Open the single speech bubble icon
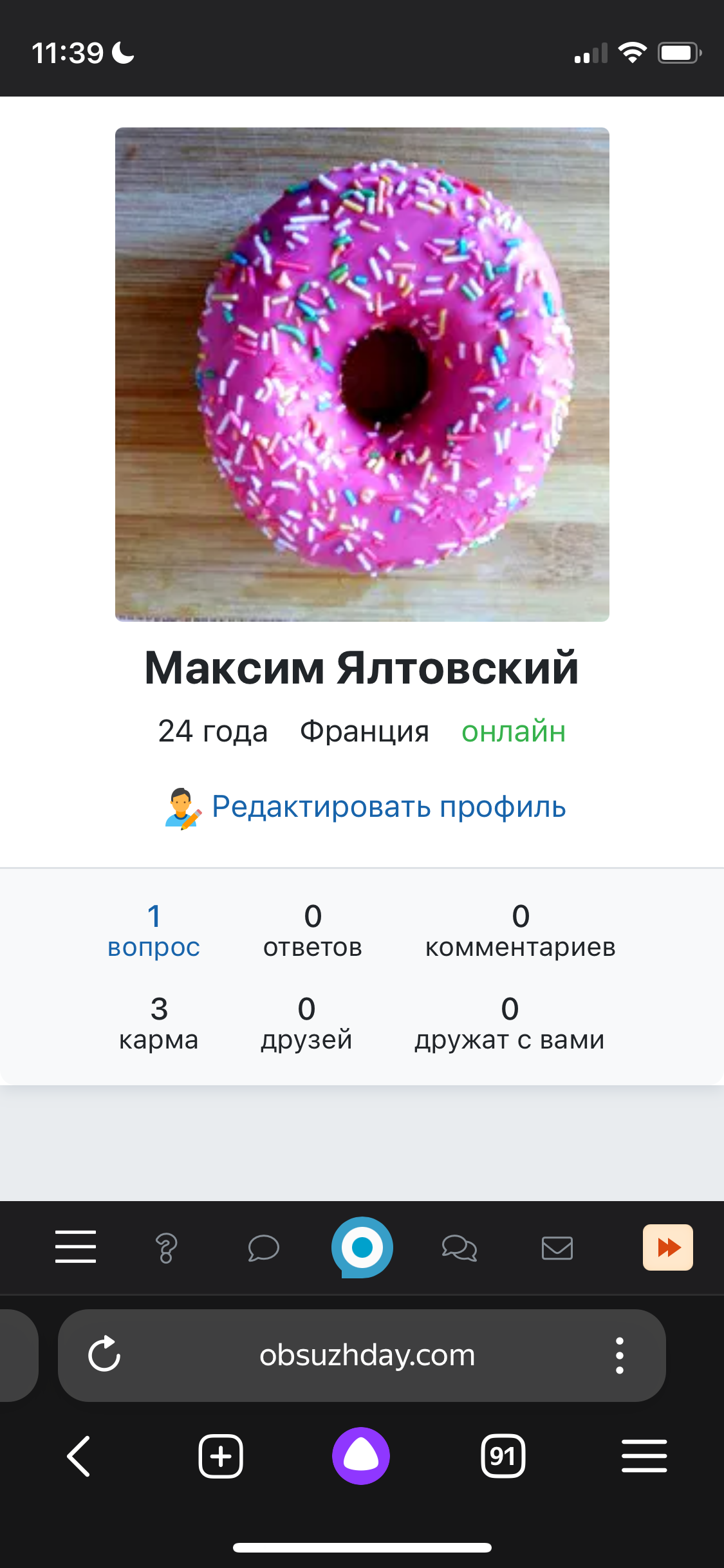Screen dimensions: 724x1568 pos(263,1248)
